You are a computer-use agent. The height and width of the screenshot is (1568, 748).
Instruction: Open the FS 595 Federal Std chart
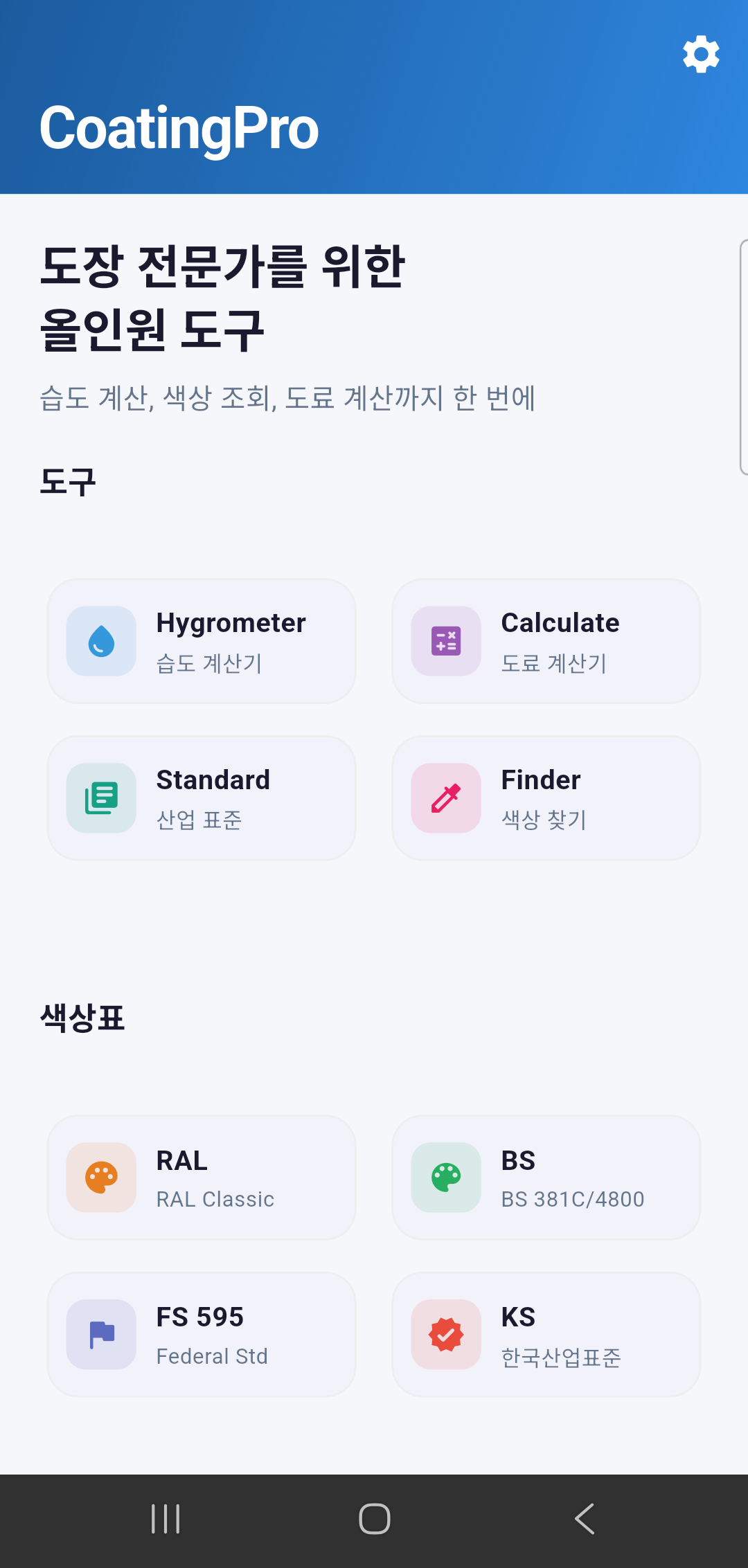click(x=201, y=1334)
